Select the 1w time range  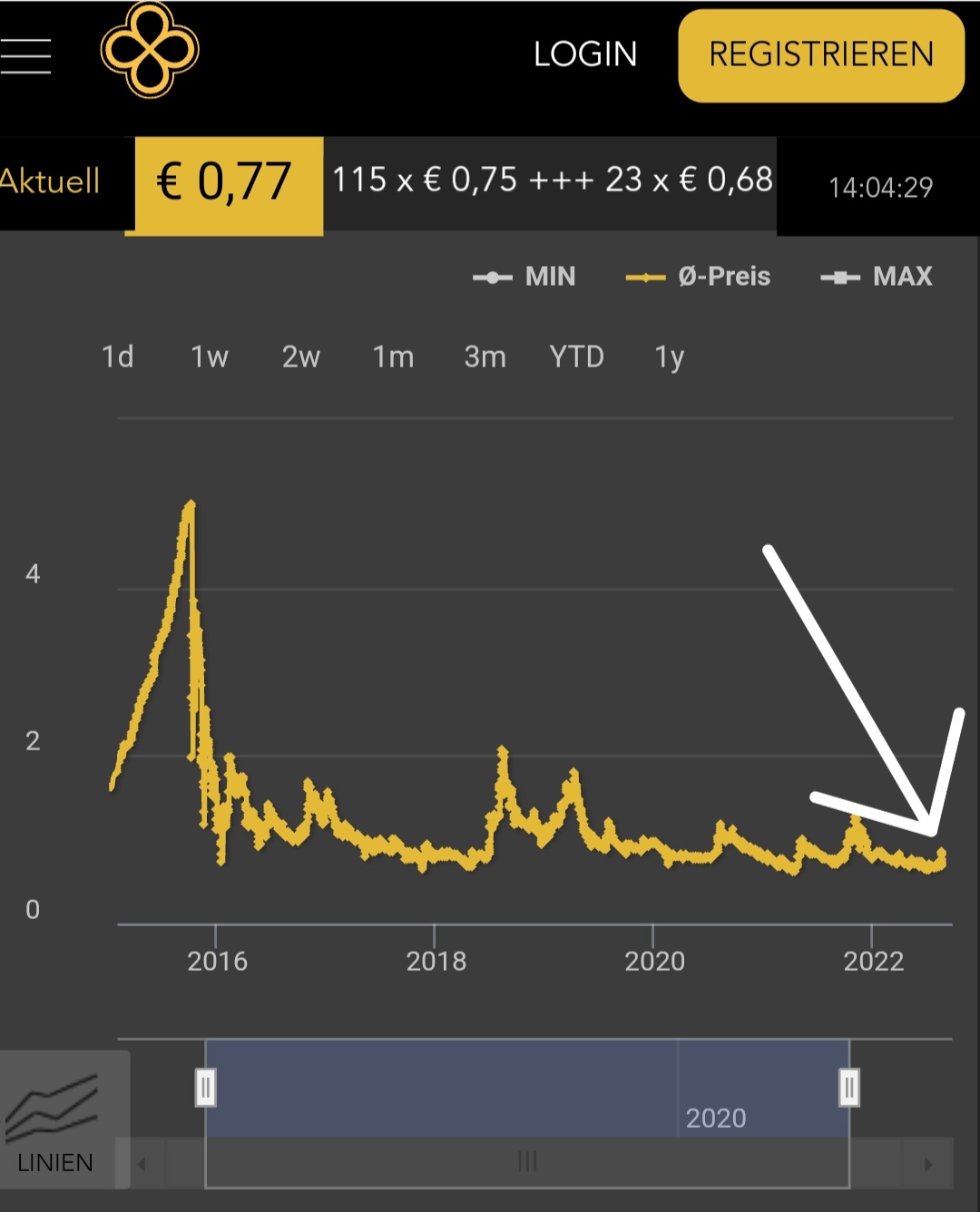[x=210, y=357]
